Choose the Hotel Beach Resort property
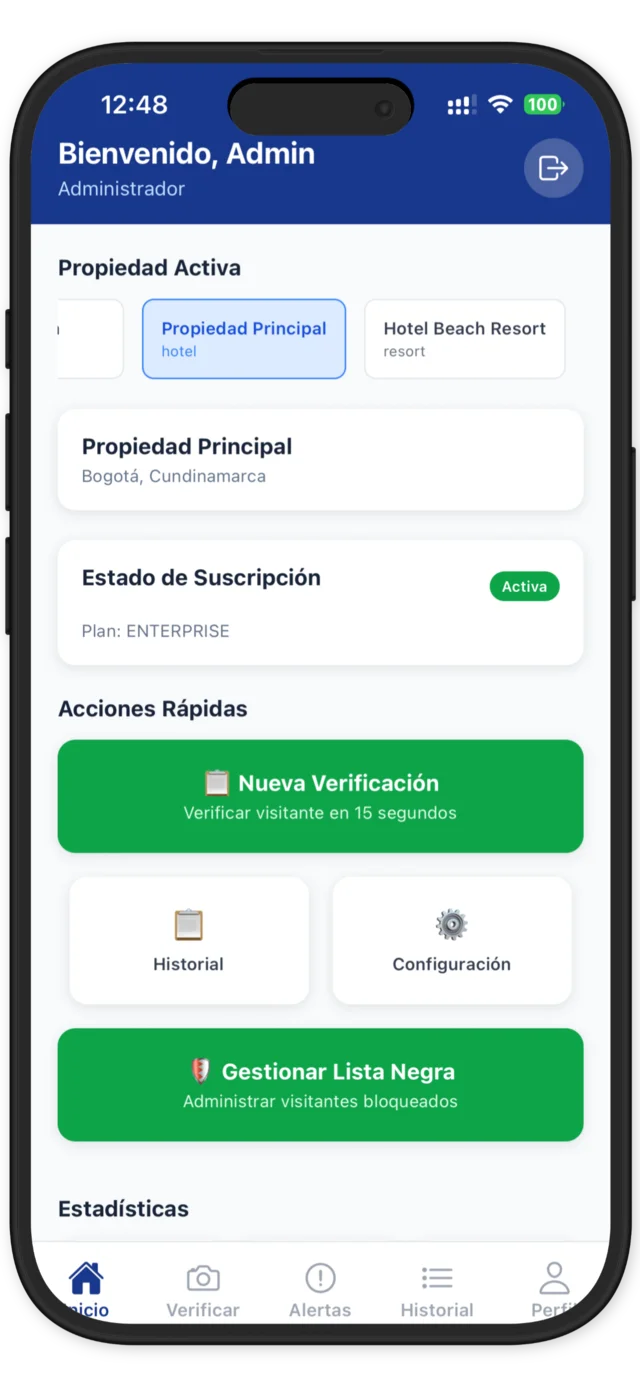Screen dimensions: 640x1387 pyautogui.click(x=465, y=339)
